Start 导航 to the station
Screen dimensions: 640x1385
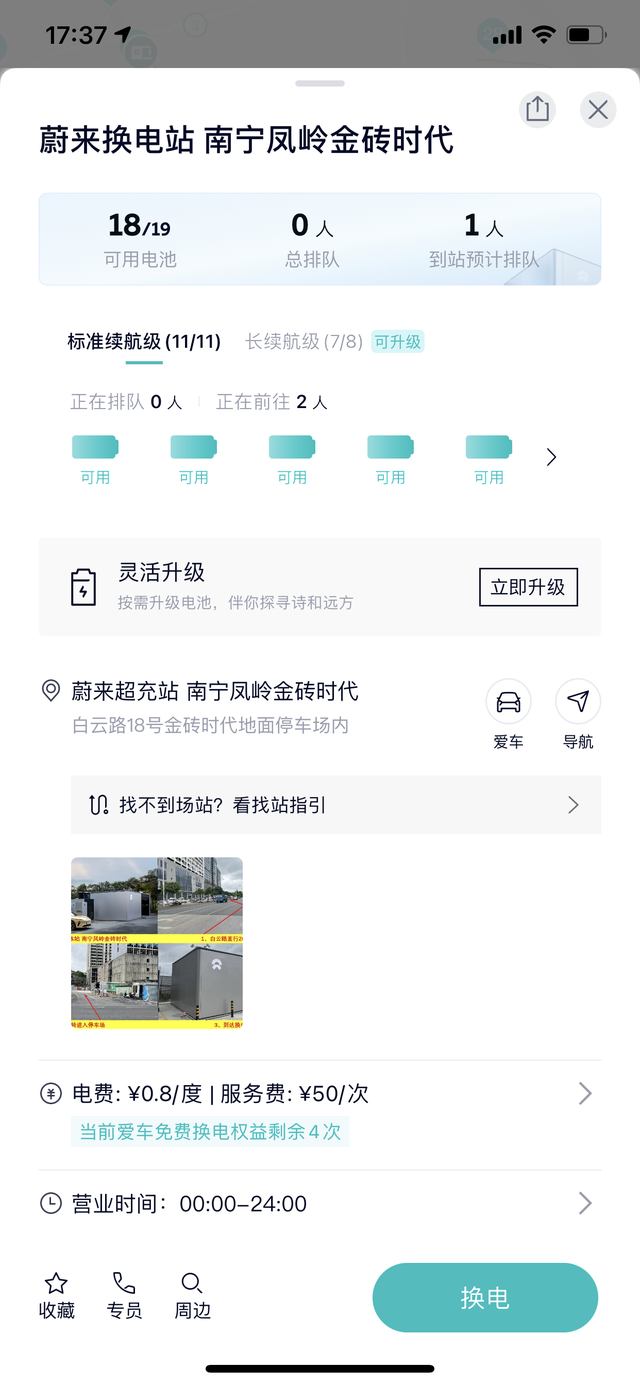(578, 714)
